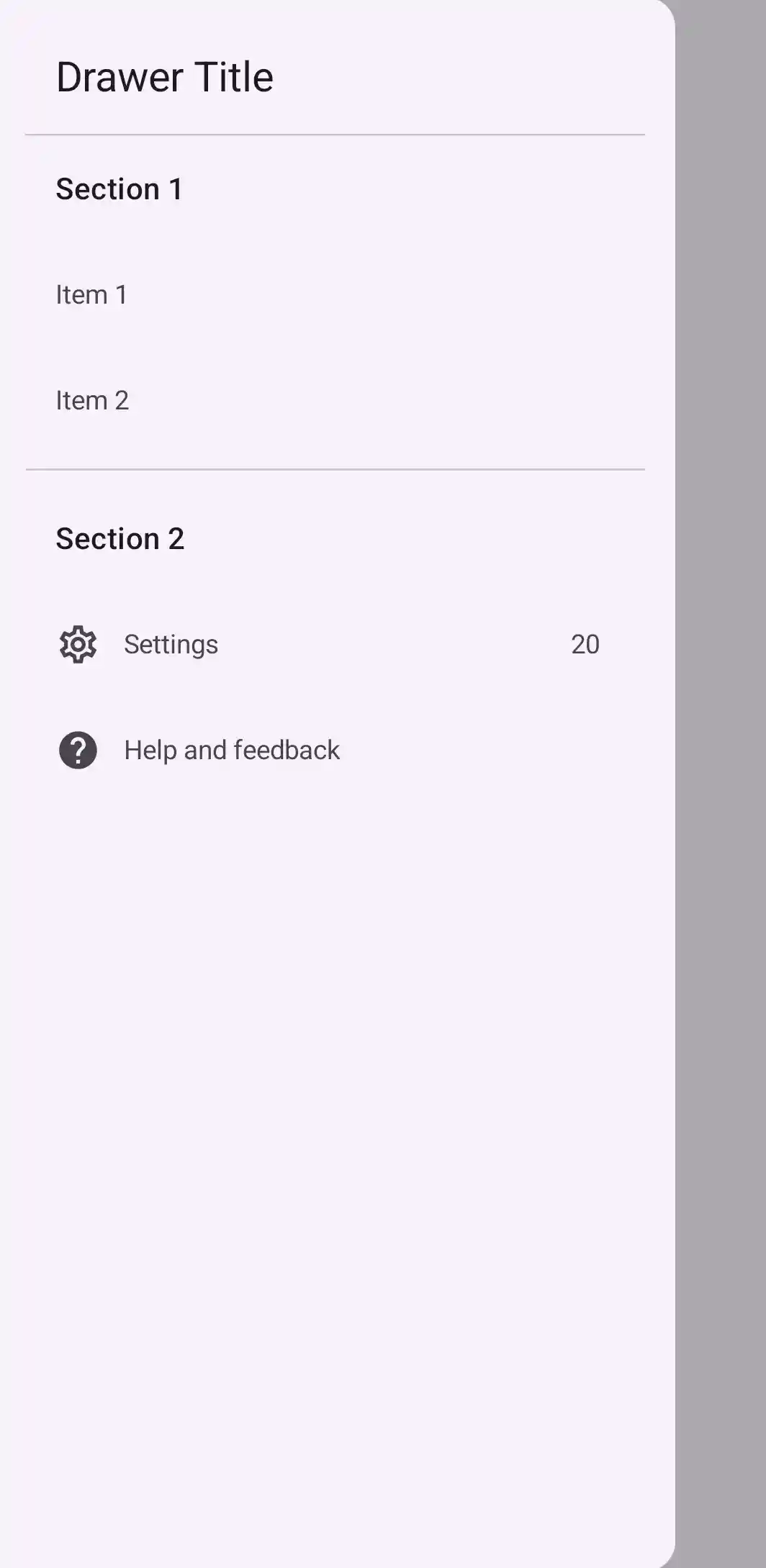The height and width of the screenshot is (1568, 766).
Task: Tap the Settings row label text
Action: tap(171, 644)
